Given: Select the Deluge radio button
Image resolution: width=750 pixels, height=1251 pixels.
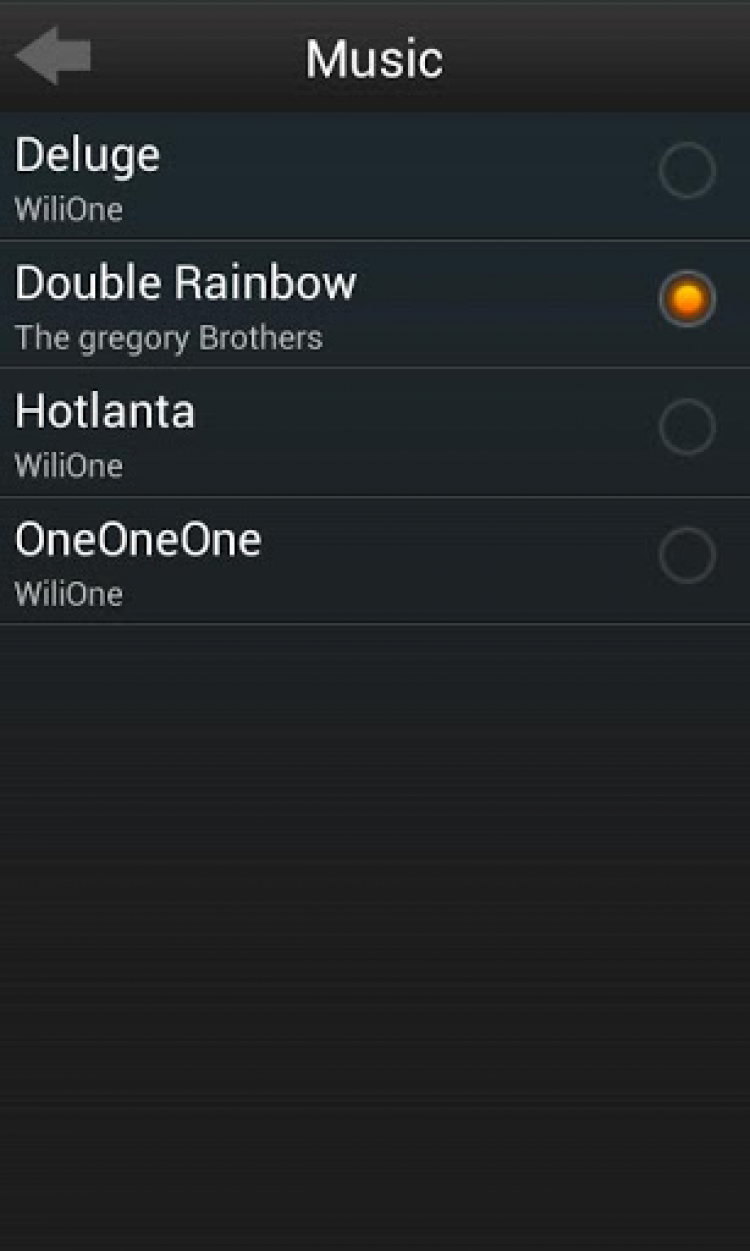Looking at the screenshot, I should pyautogui.click(x=687, y=171).
